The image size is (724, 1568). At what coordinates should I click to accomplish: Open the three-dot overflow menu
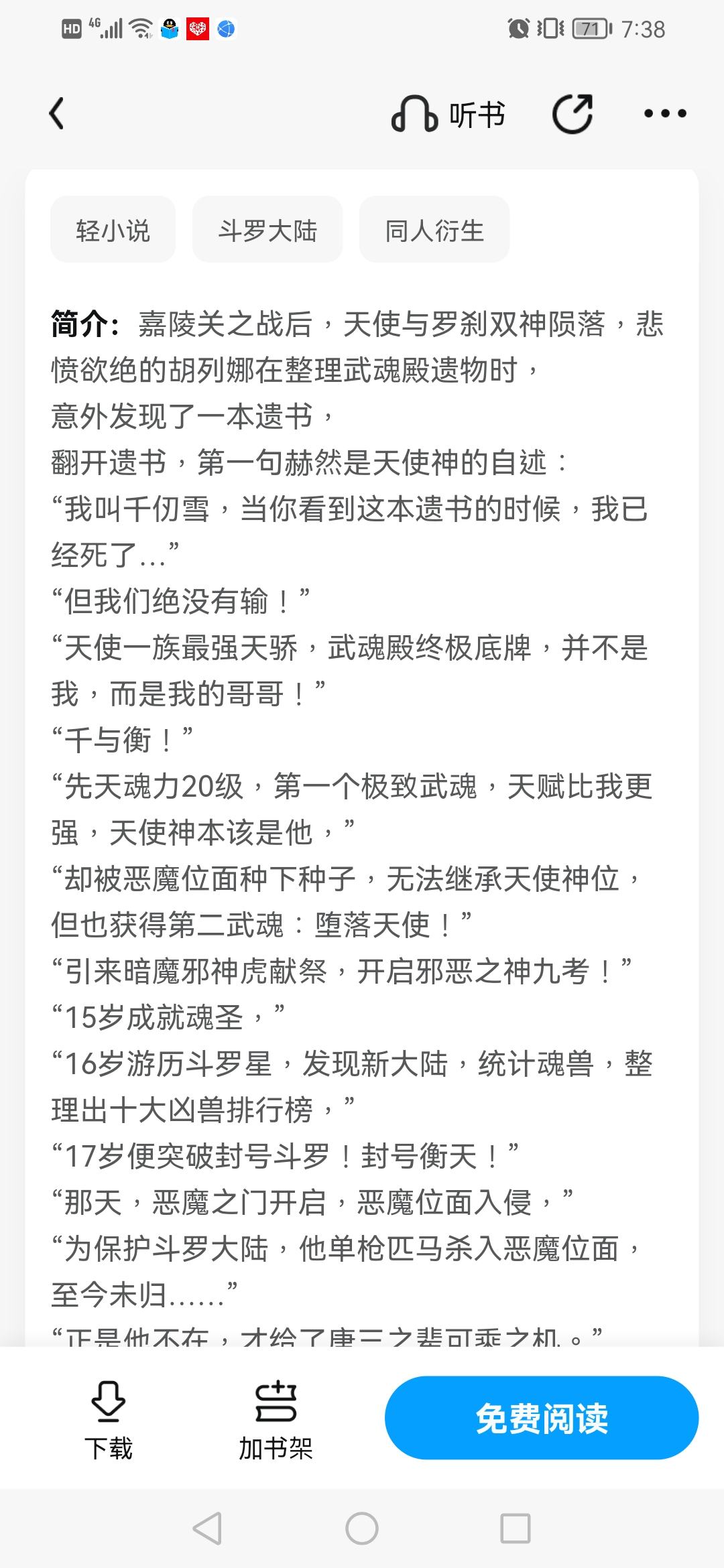(664, 113)
